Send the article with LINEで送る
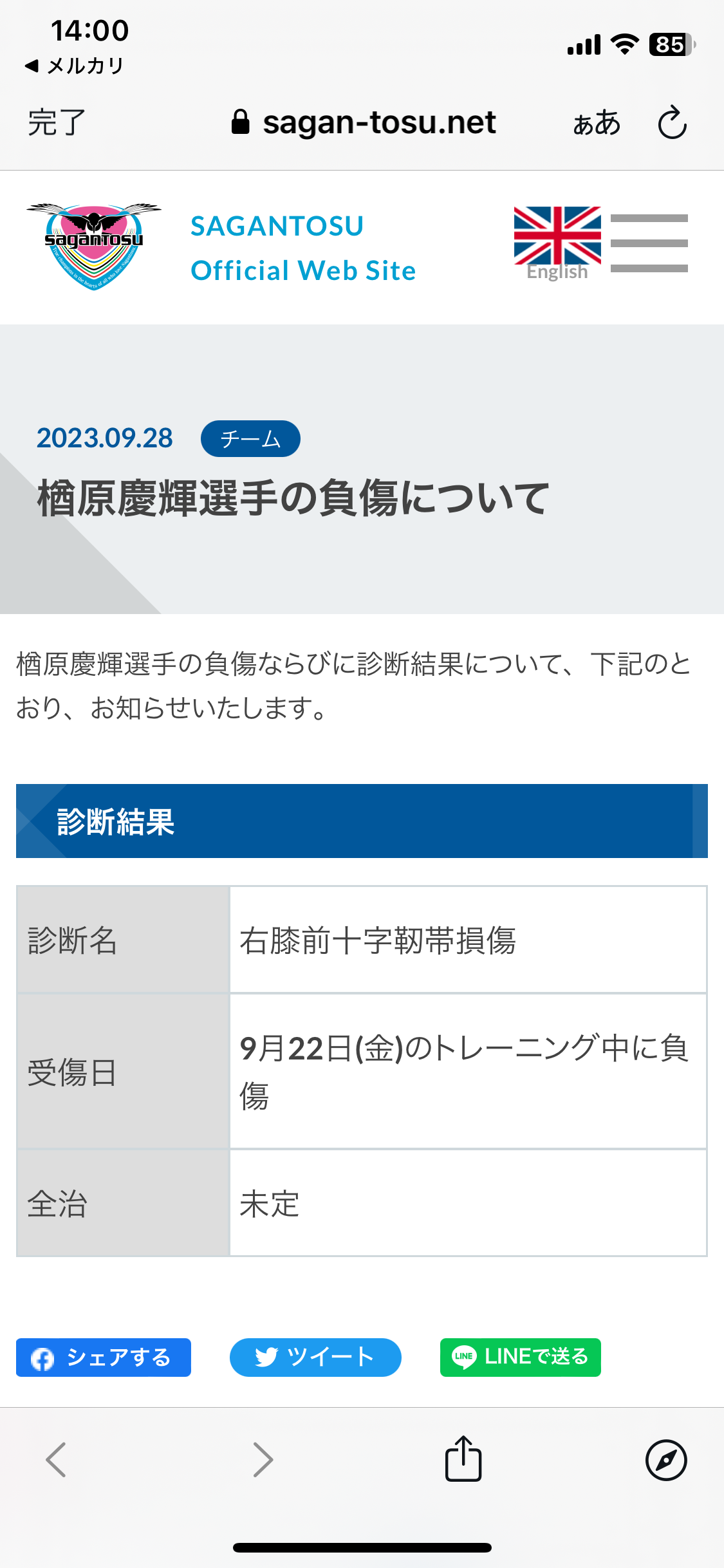 coord(520,1358)
